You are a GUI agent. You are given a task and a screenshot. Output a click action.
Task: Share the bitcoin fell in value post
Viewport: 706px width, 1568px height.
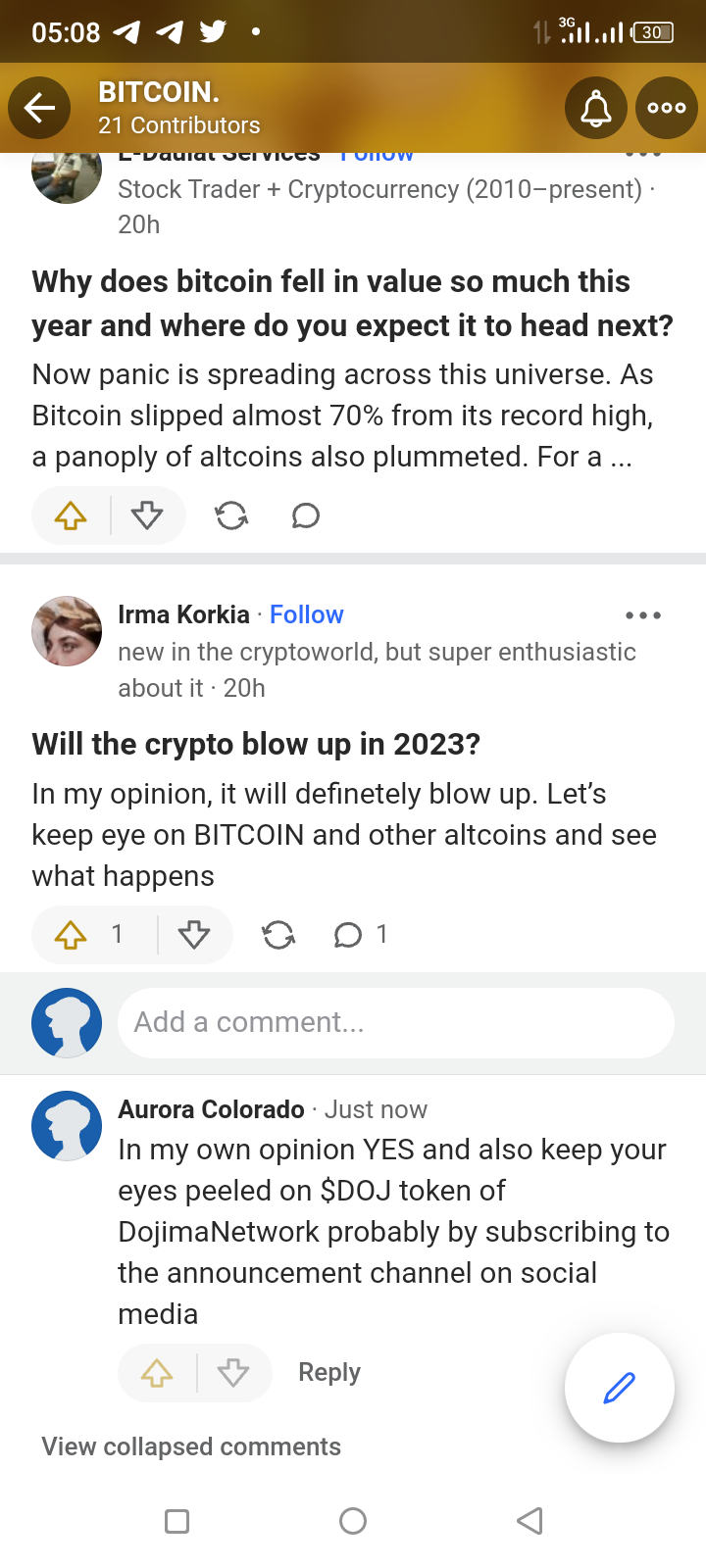click(x=231, y=515)
